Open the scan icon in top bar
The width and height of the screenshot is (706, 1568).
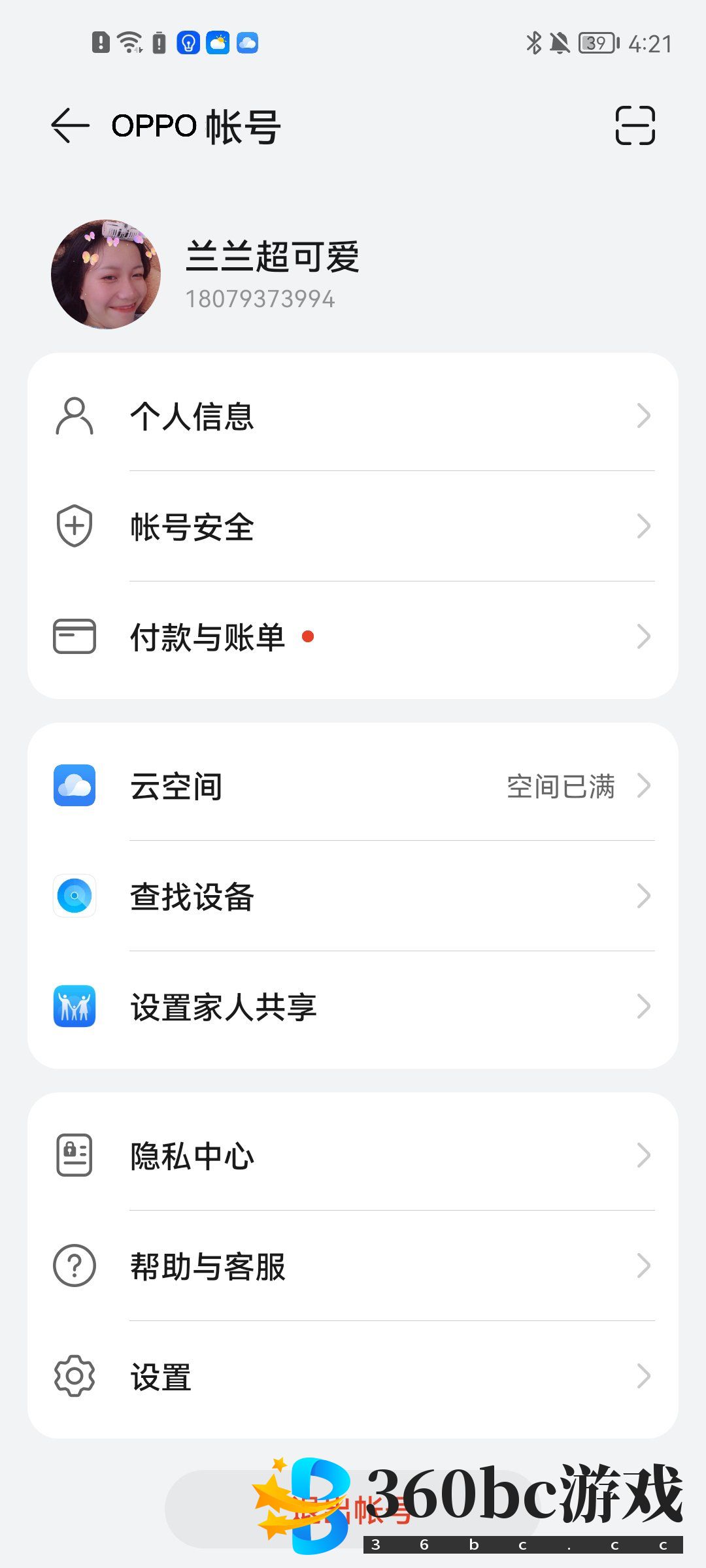[635, 125]
